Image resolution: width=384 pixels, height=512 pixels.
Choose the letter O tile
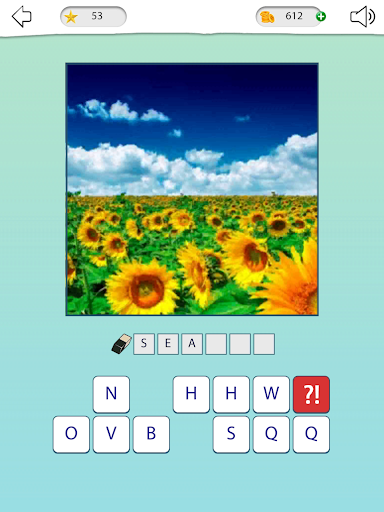71,434
